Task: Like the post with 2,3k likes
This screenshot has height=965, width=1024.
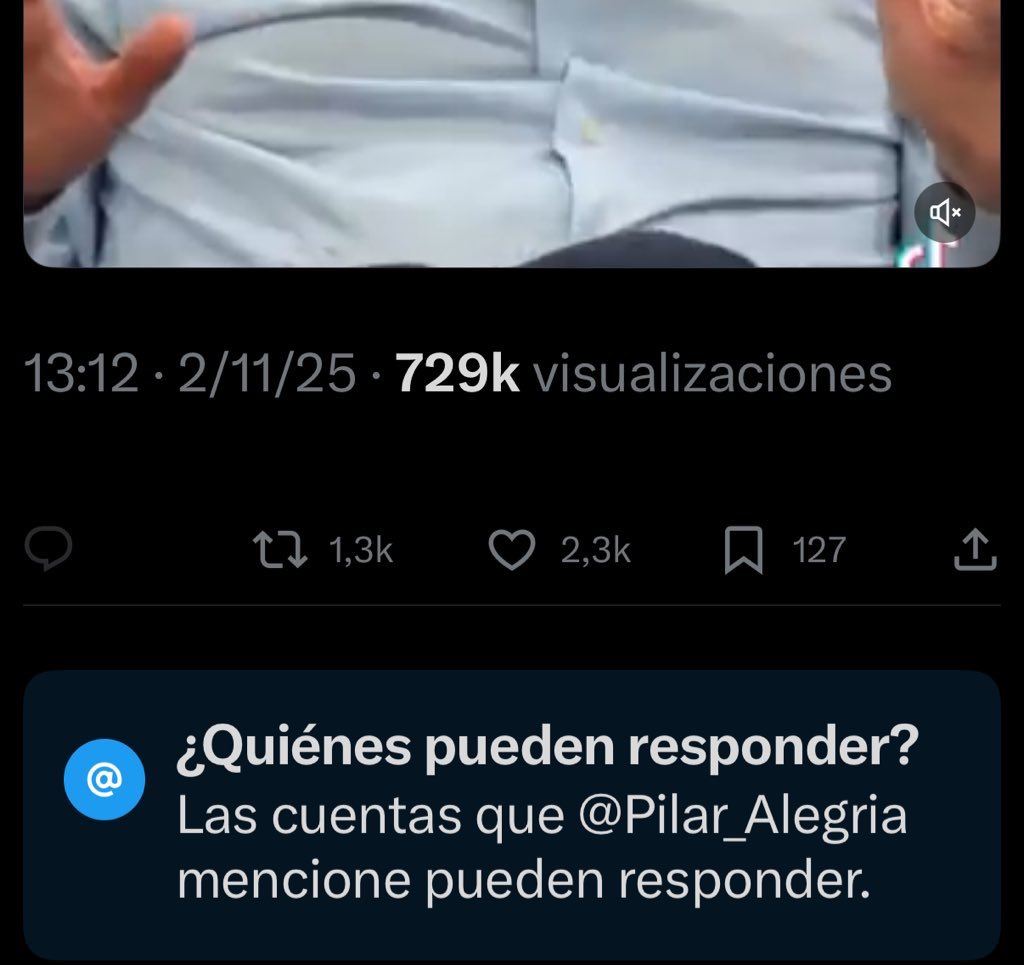Action: pyautogui.click(x=512, y=550)
